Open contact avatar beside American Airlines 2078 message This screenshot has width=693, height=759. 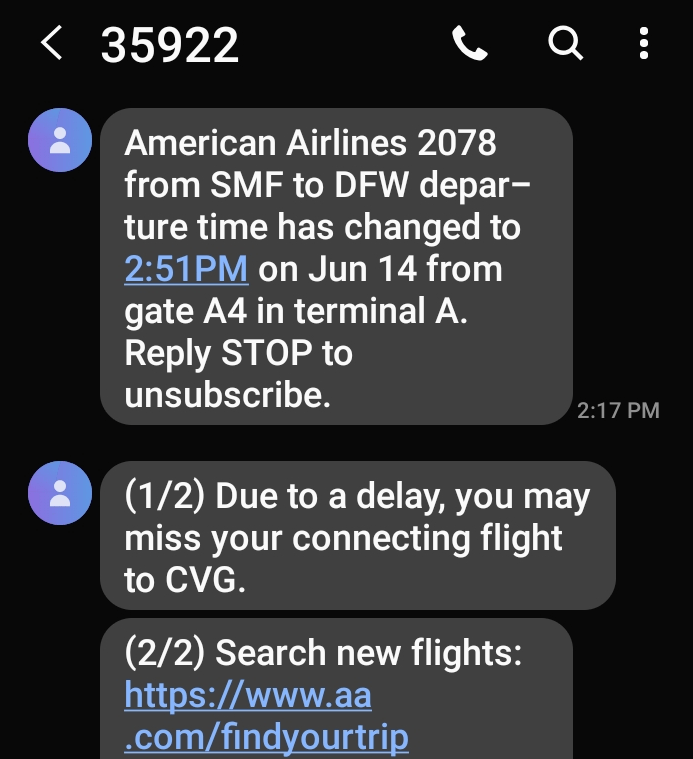coord(60,141)
